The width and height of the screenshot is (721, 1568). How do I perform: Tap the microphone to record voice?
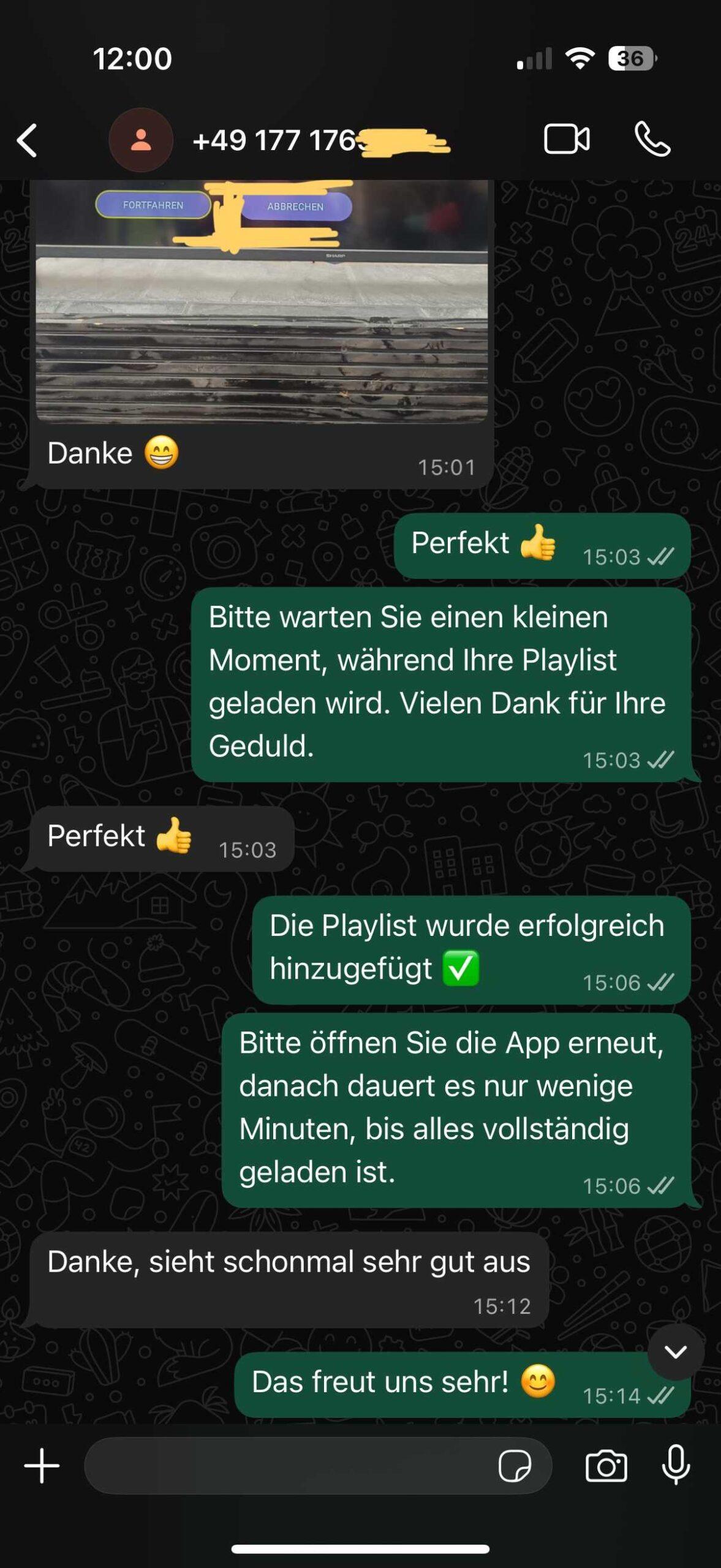(x=676, y=1464)
